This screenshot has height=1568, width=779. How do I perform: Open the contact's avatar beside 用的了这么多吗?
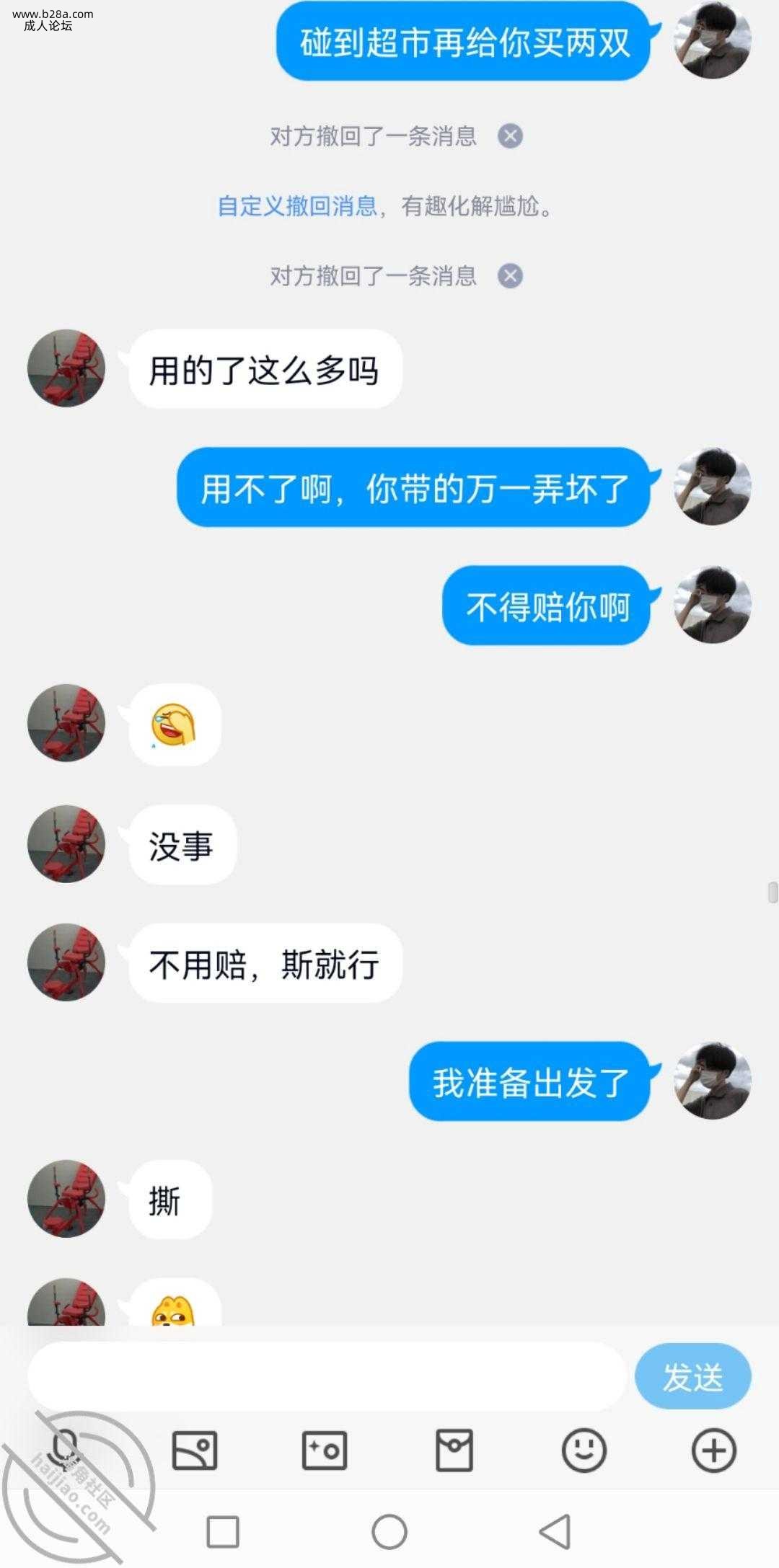tap(66, 368)
